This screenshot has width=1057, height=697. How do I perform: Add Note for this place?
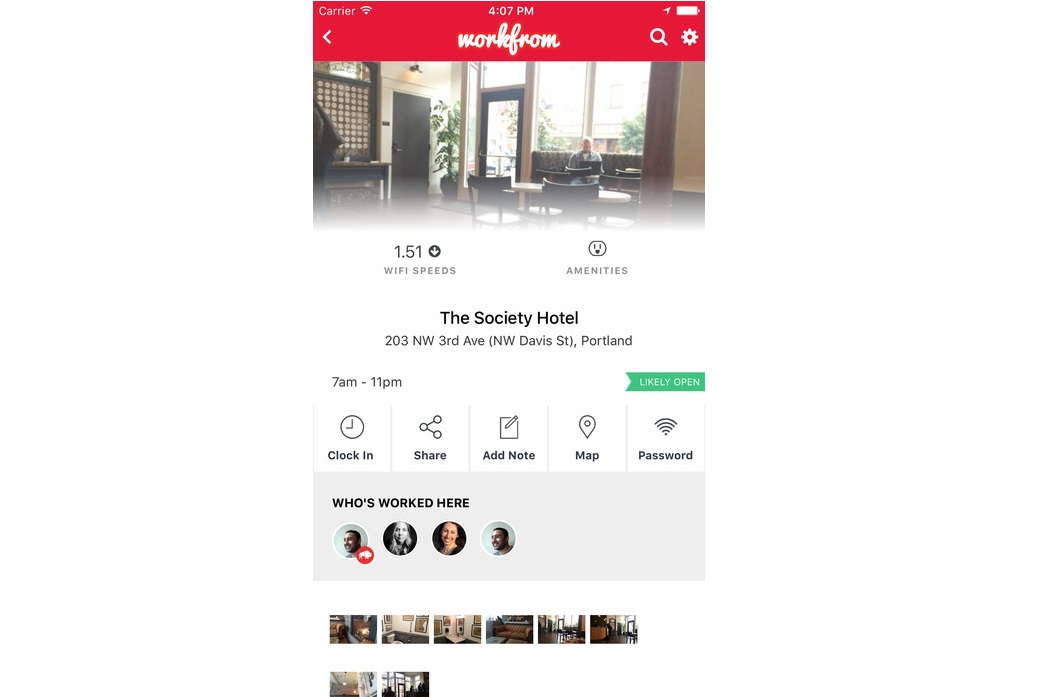tap(508, 438)
